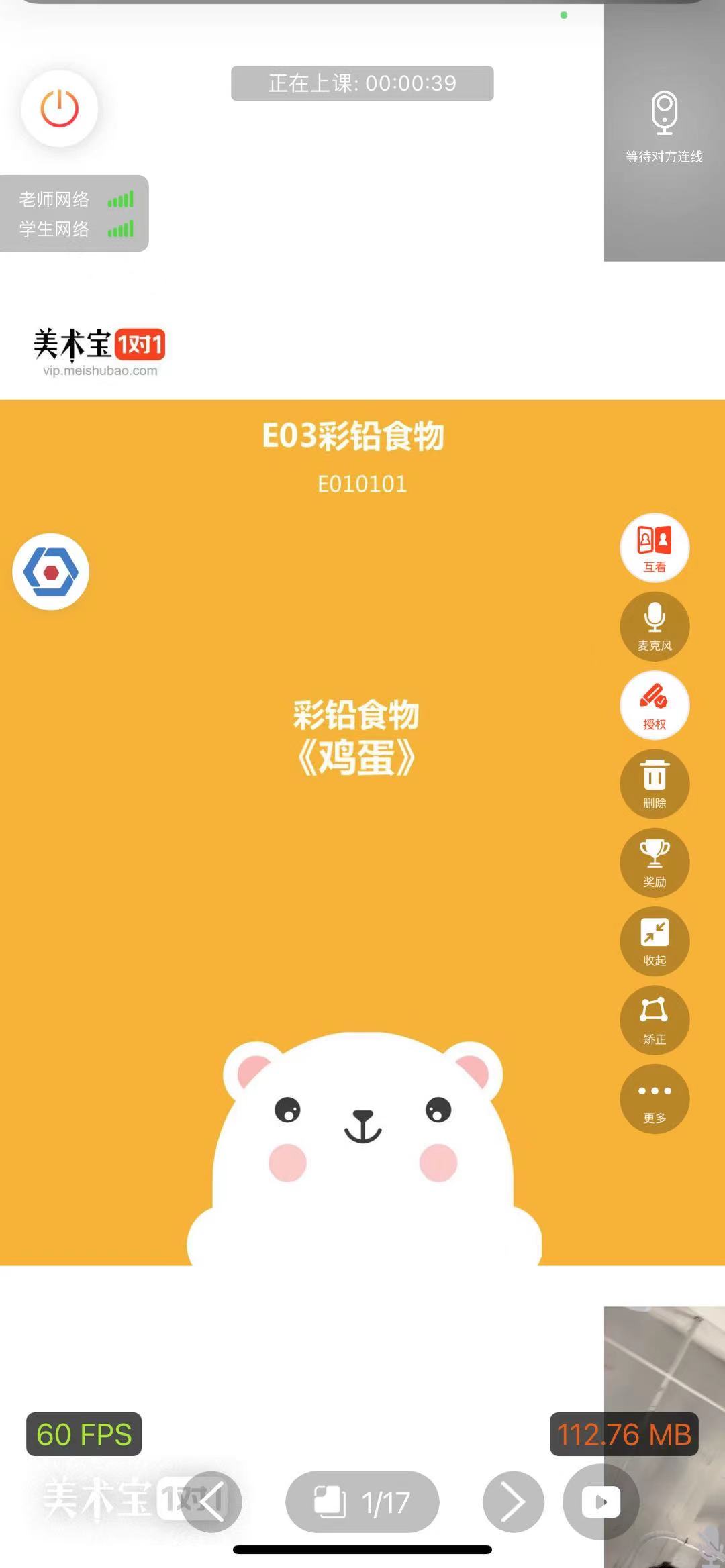The width and height of the screenshot is (725, 1568).
Task: Toggle the 麦克风 microphone button
Action: [x=655, y=626]
